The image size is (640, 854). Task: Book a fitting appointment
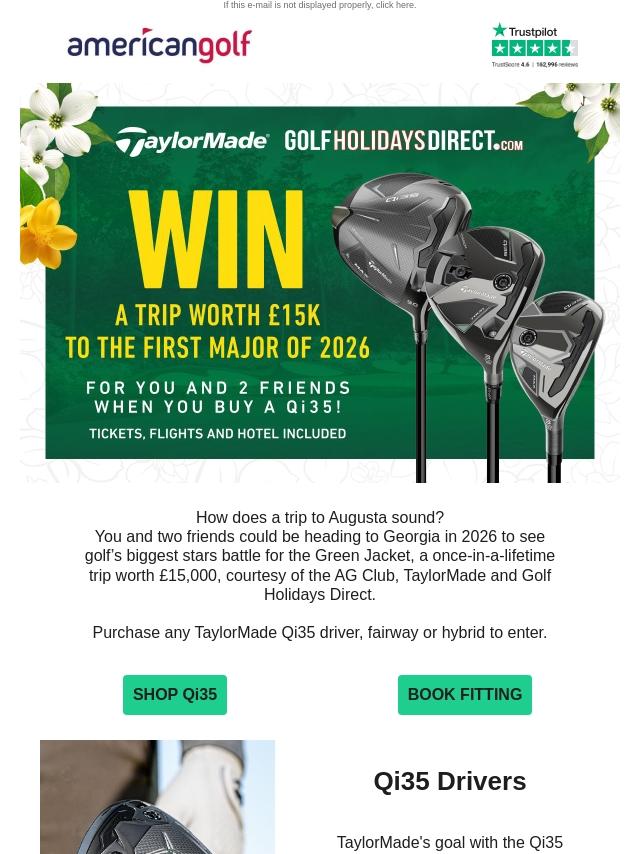pos(464,695)
